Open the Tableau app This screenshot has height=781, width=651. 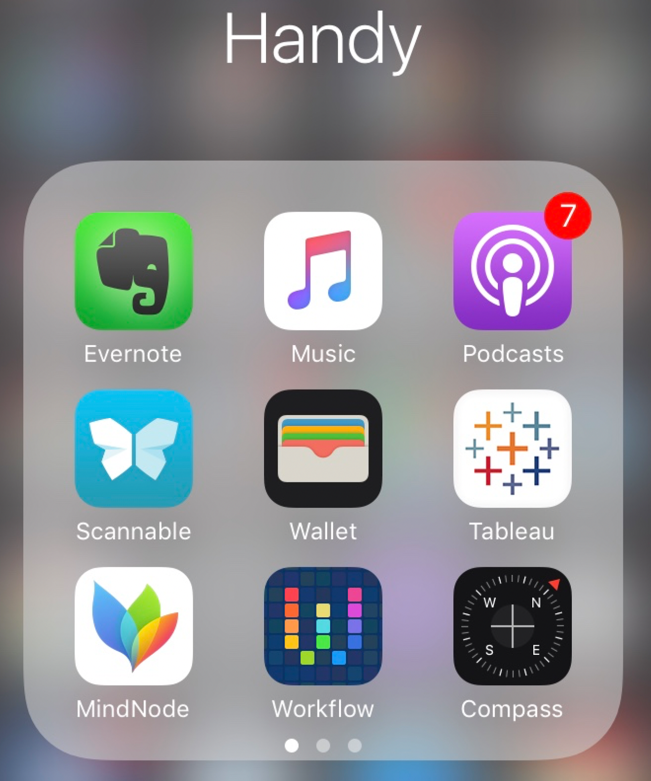[x=512, y=449]
